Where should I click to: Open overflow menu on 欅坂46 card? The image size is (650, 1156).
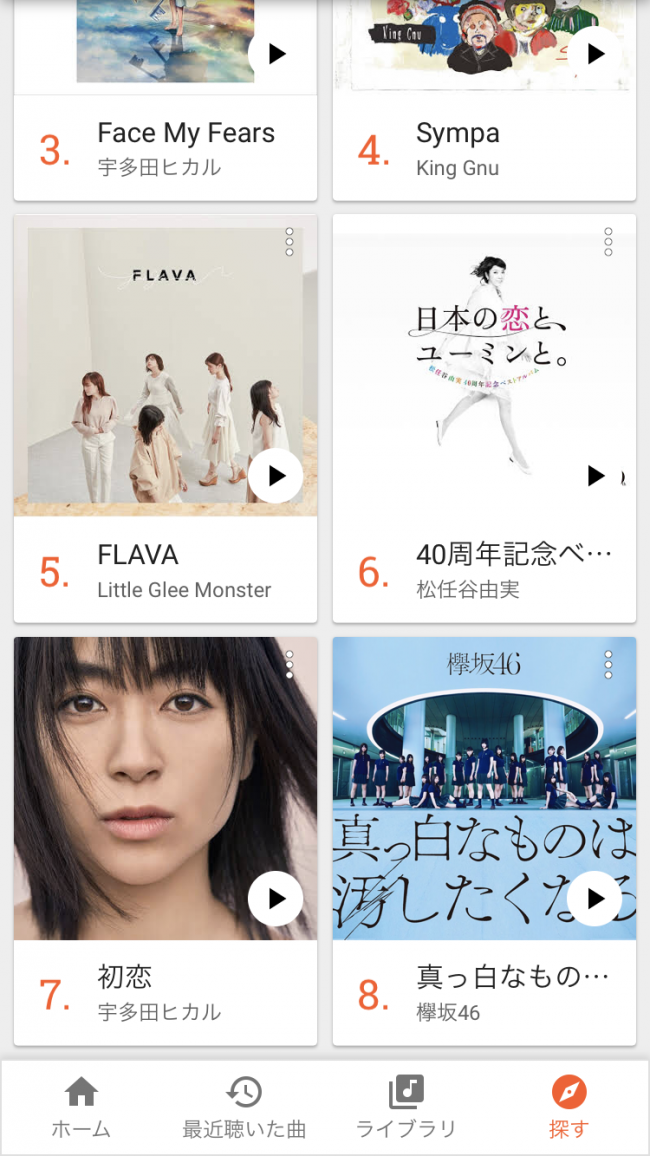coord(608,665)
